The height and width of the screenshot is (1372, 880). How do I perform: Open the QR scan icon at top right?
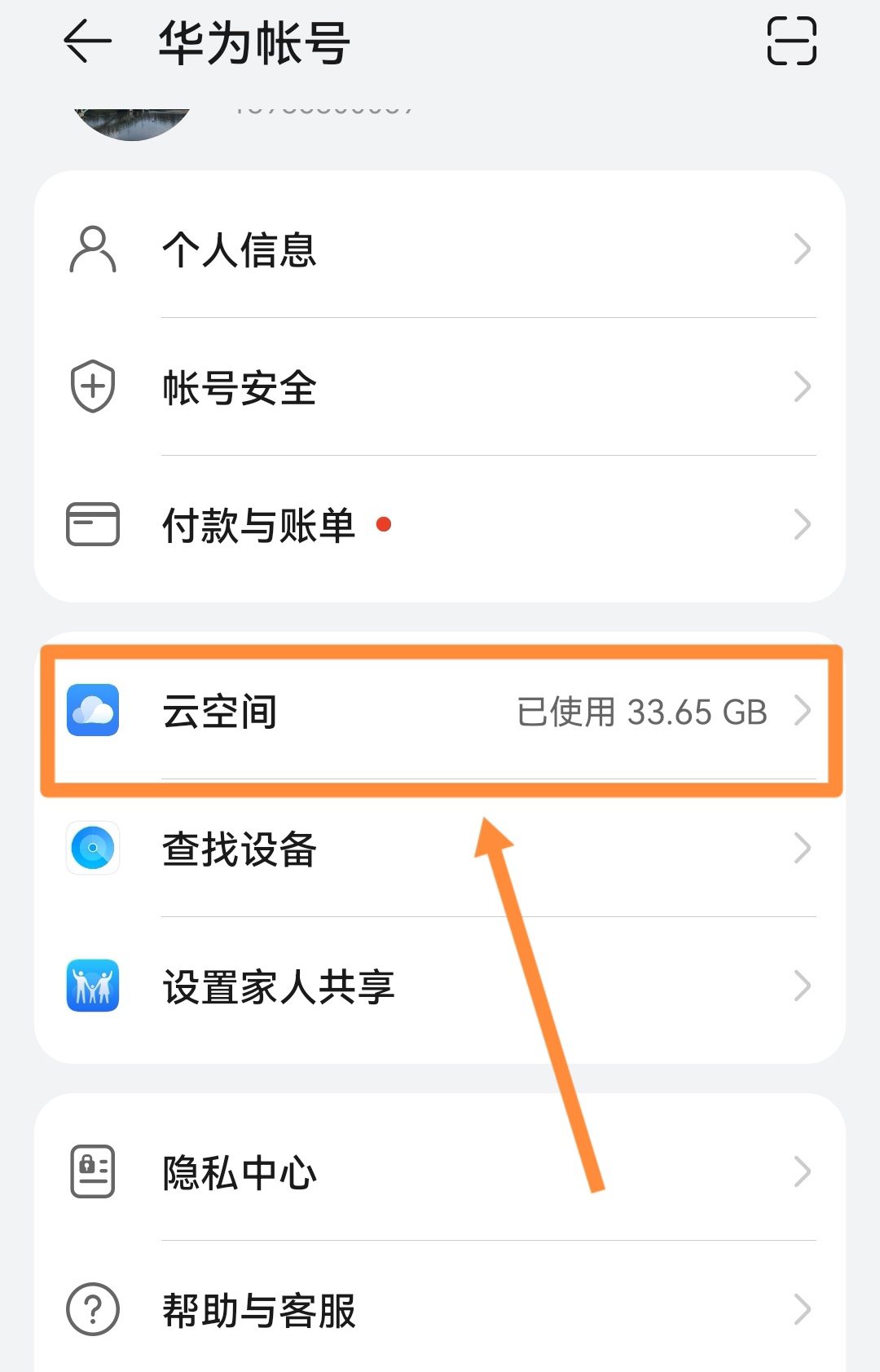pyautogui.click(x=790, y=39)
